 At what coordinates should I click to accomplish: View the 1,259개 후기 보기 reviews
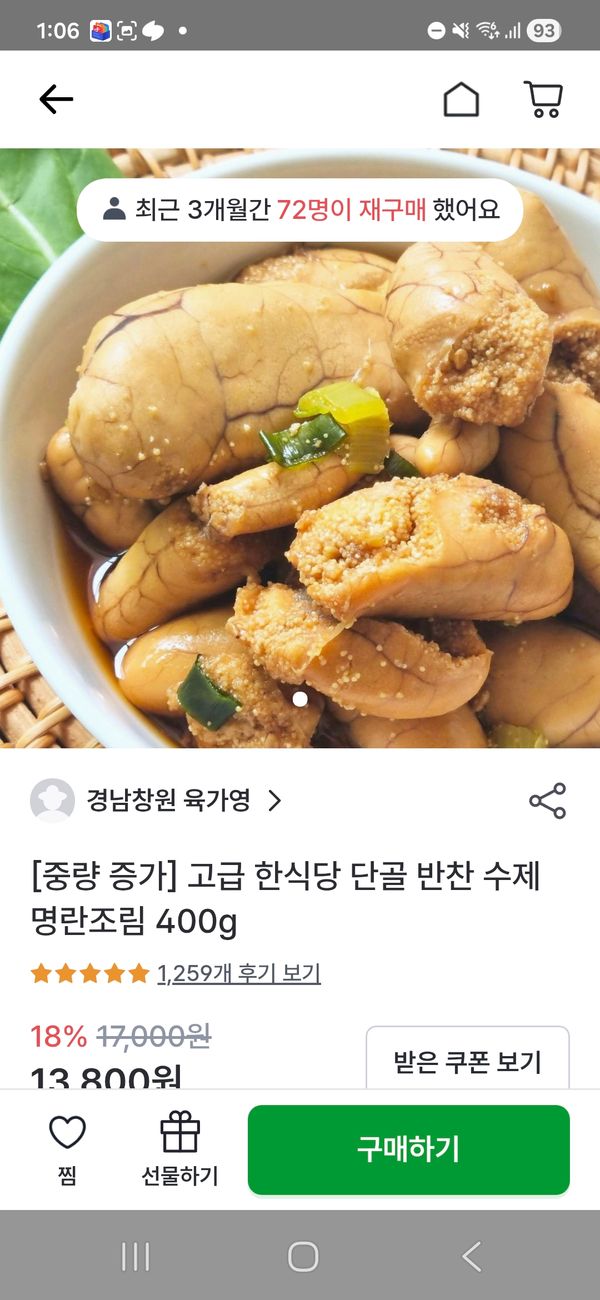click(238, 973)
